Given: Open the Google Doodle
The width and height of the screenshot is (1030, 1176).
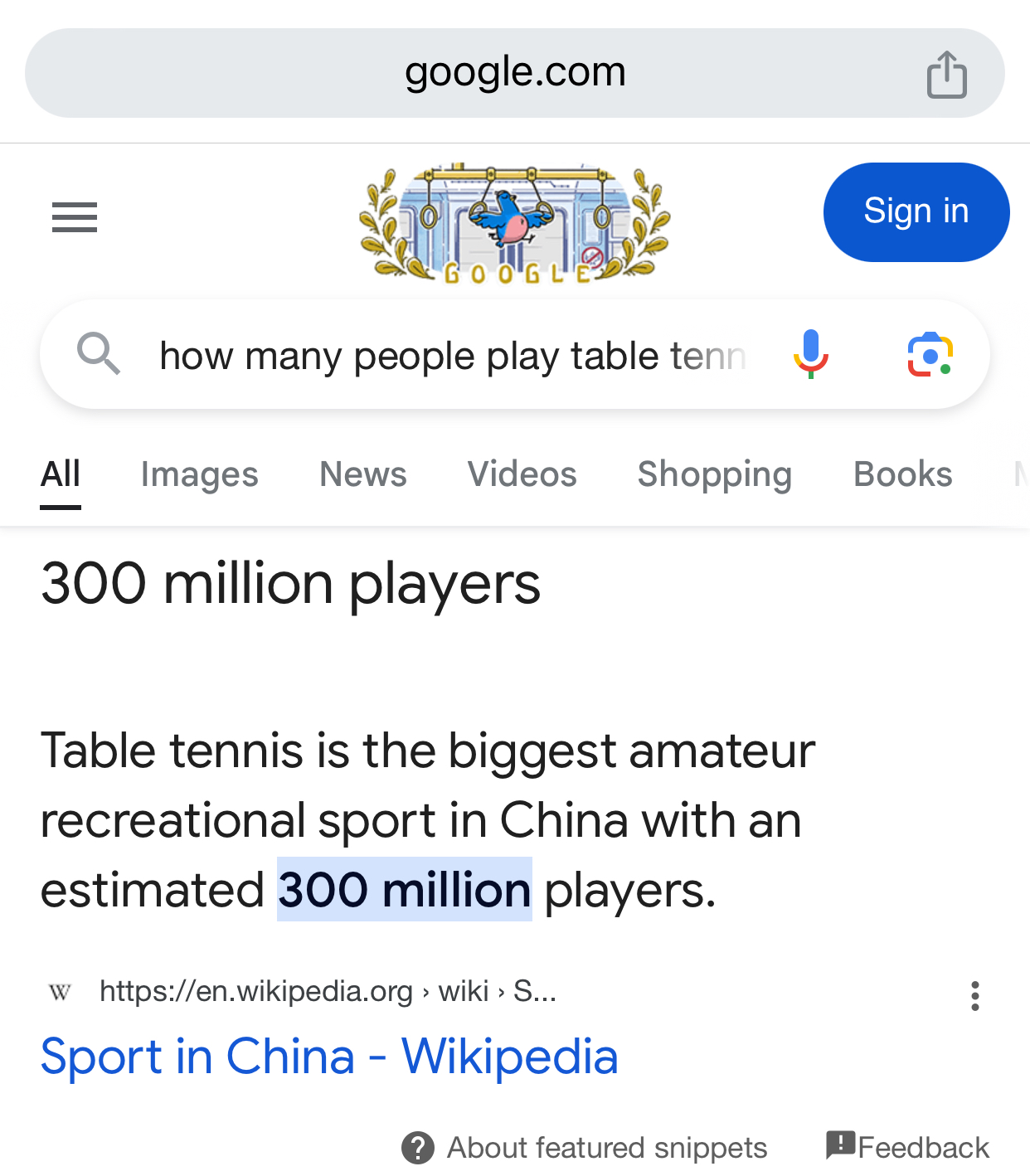Looking at the screenshot, I should point(514,222).
